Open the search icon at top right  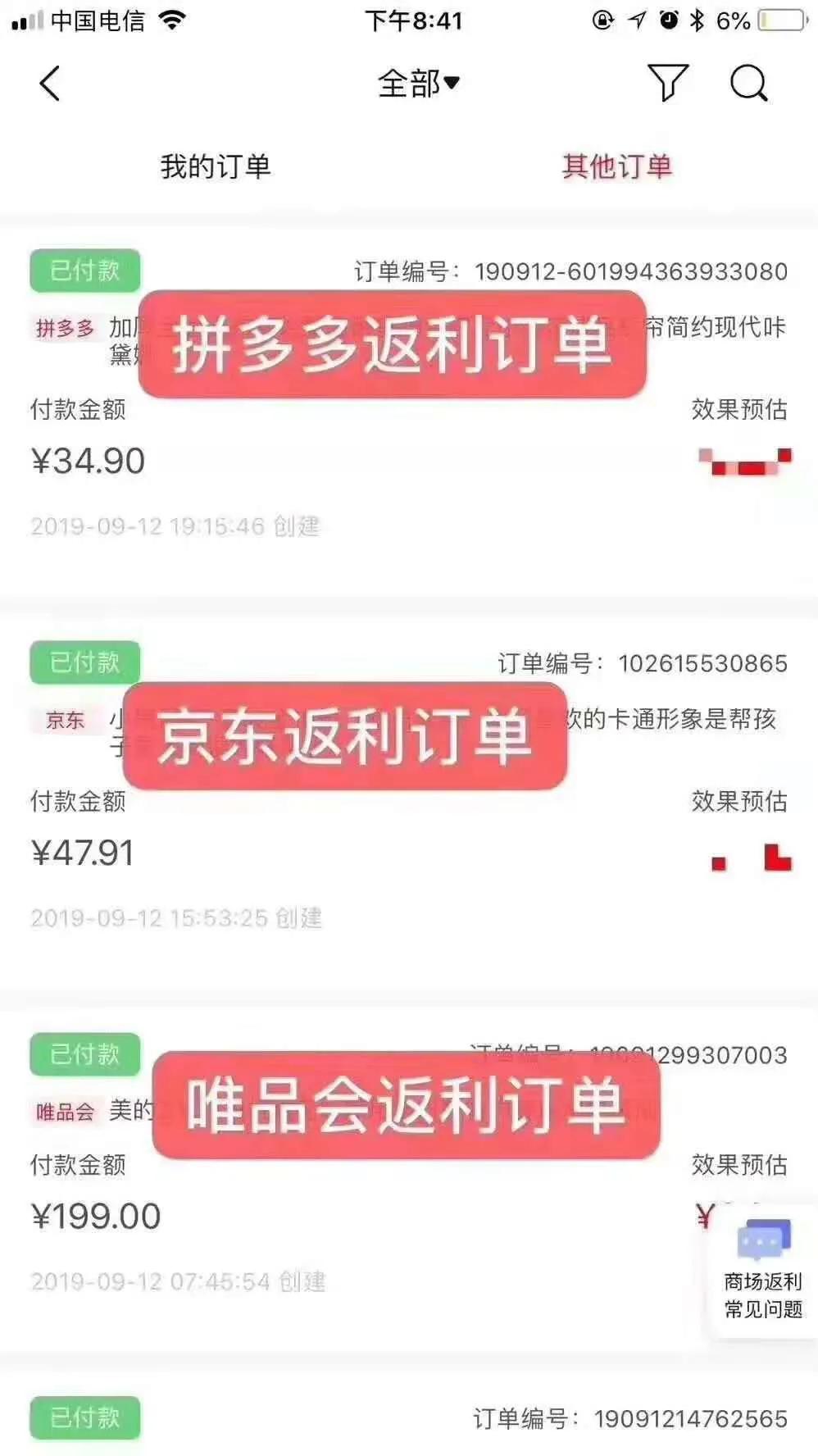[x=747, y=83]
